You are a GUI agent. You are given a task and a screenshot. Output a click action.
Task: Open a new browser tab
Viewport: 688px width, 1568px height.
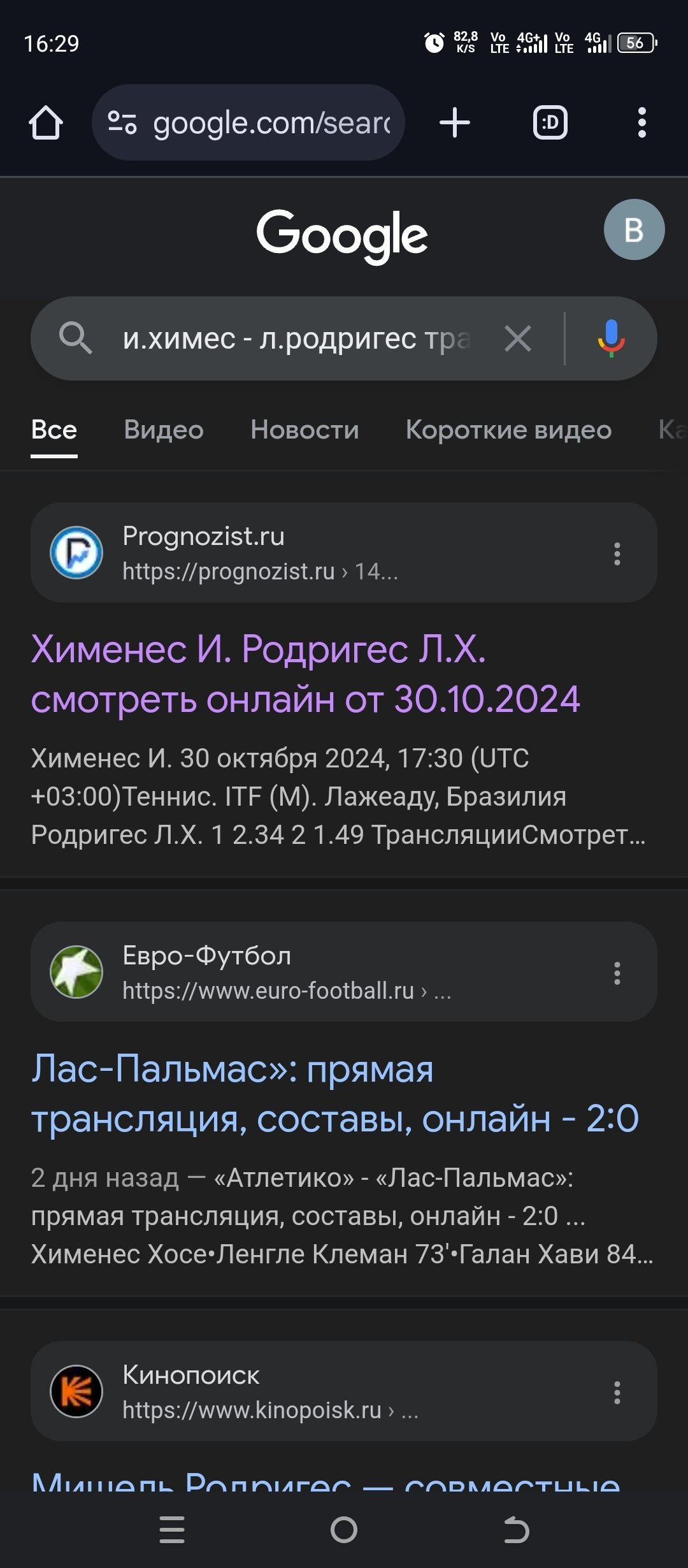pyautogui.click(x=455, y=122)
